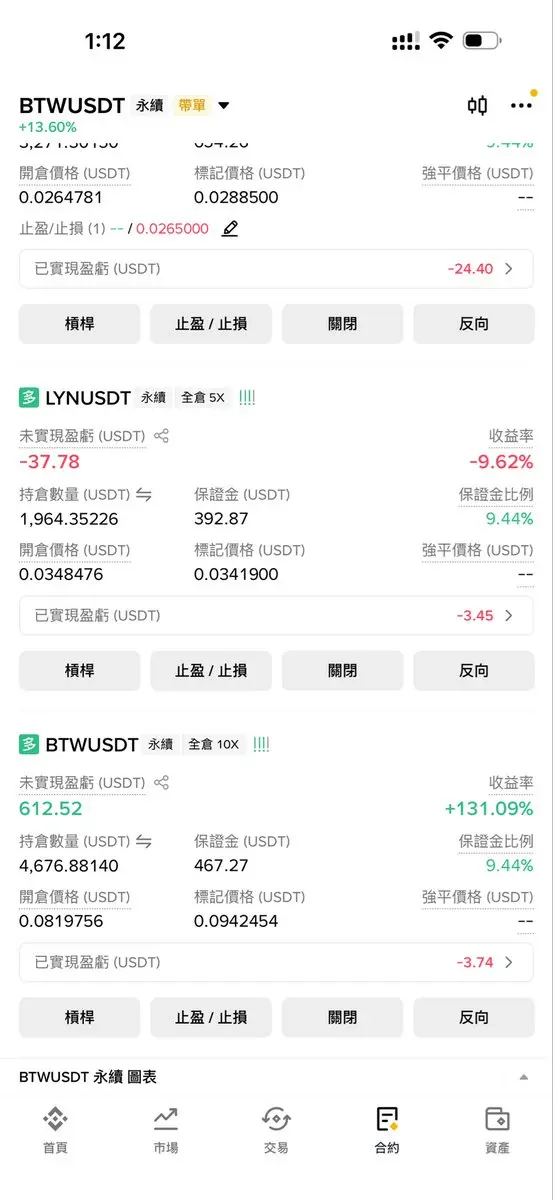Viewport: 553px width, 1200px height.
Task: Switch to the 交易 tab
Action: click(x=276, y=1130)
